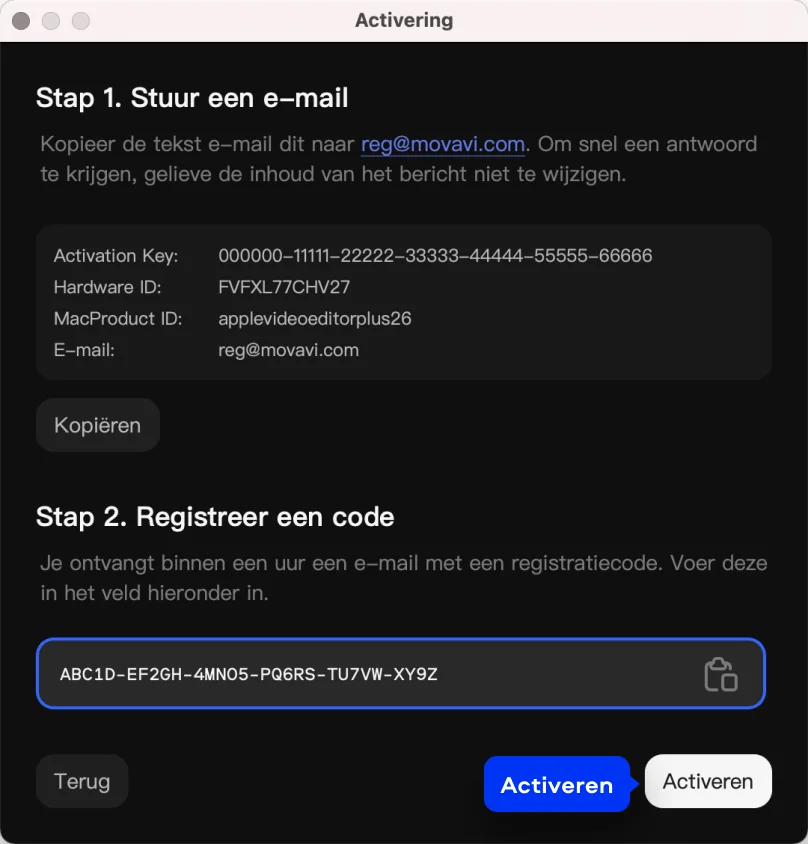Screen dimensions: 808x844
Task: Close the Activering window
Action: click(21, 20)
